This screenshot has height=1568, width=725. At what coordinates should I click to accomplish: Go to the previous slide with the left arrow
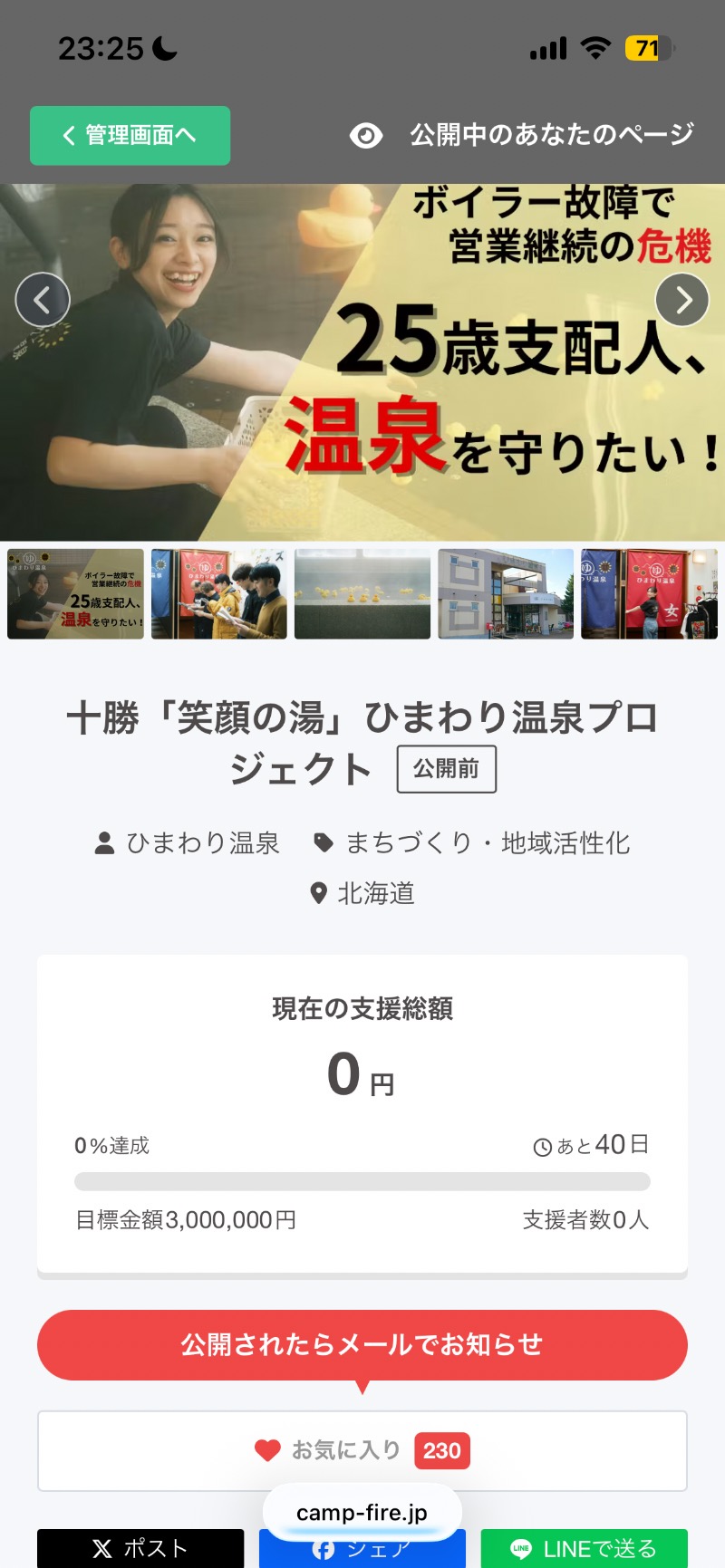(43, 300)
